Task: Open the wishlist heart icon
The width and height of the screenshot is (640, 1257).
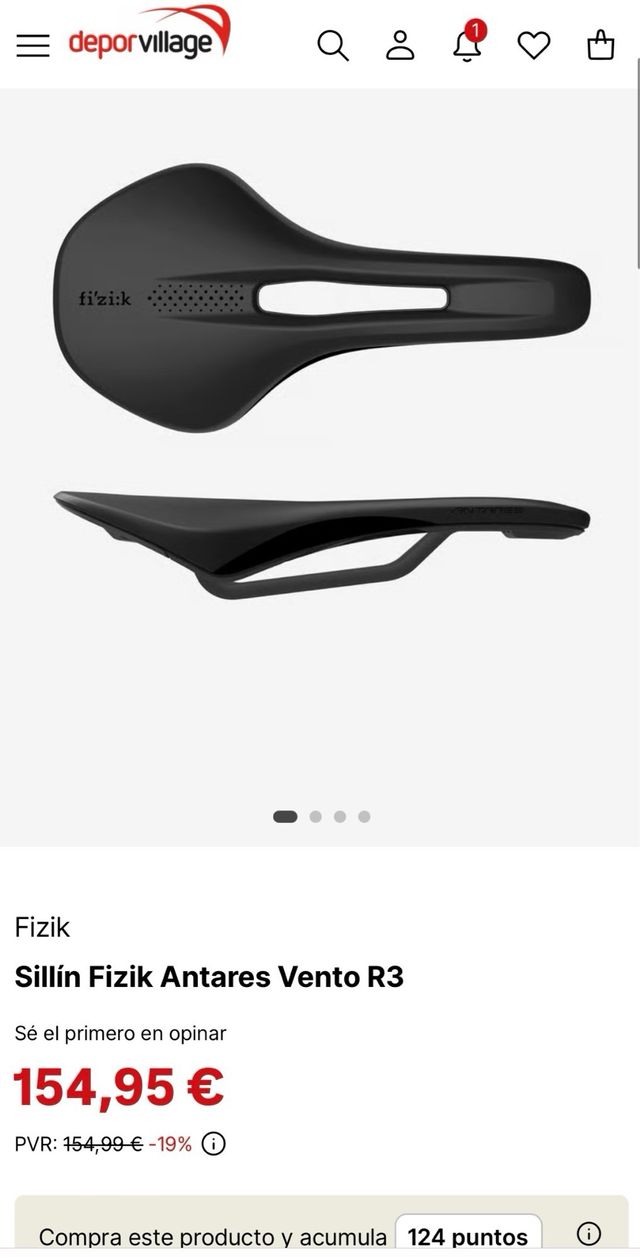Action: [534, 46]
